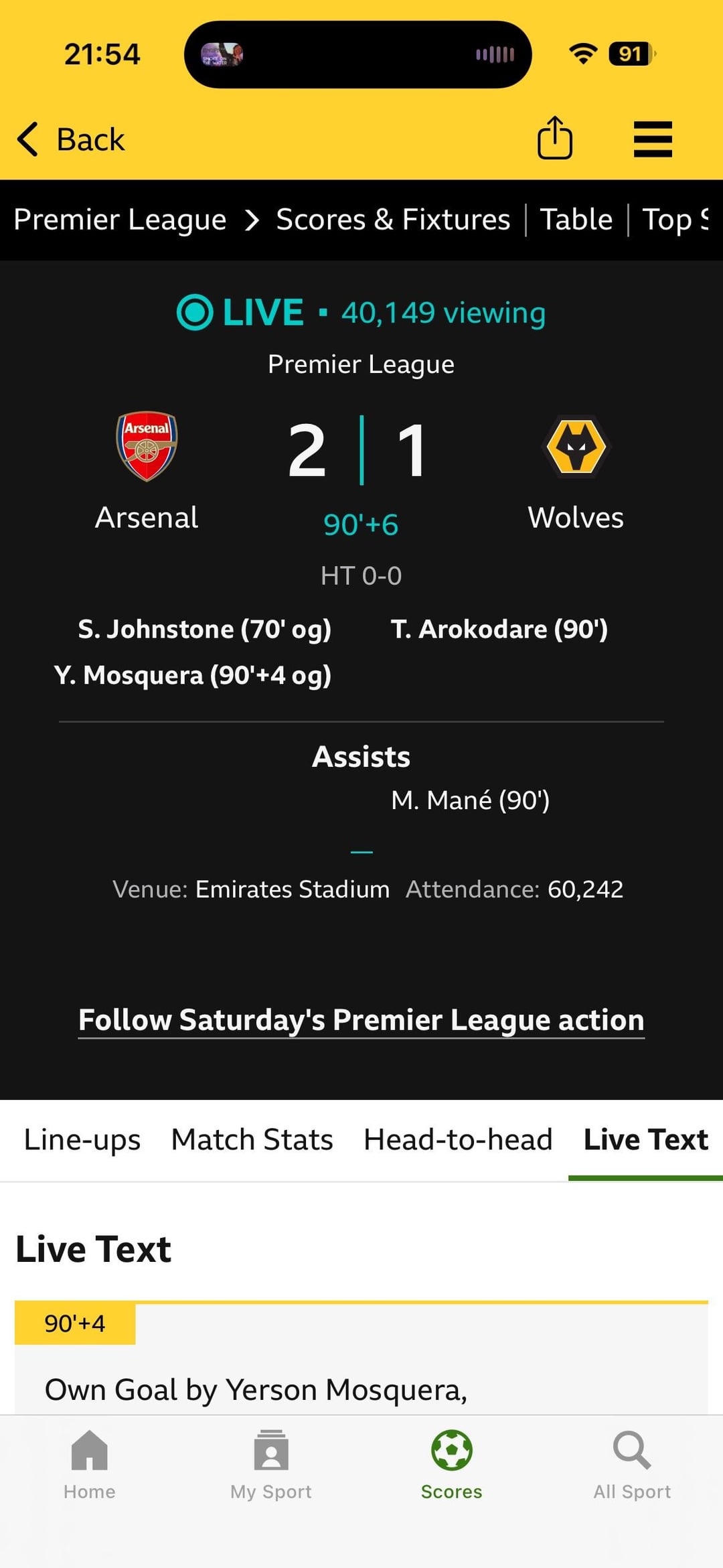723x1568 pixels.
Task: Open the hamburger menu
Action: [x=653, y=139]
